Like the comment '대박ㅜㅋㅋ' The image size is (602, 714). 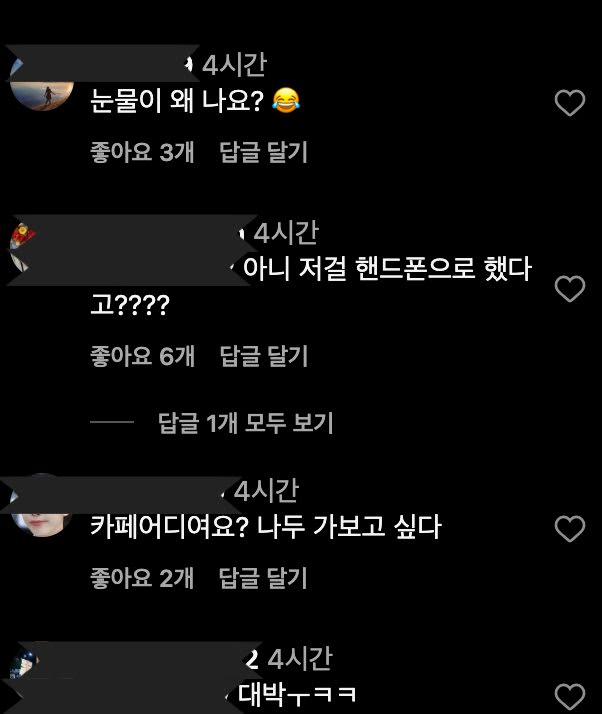coord(569,696)
